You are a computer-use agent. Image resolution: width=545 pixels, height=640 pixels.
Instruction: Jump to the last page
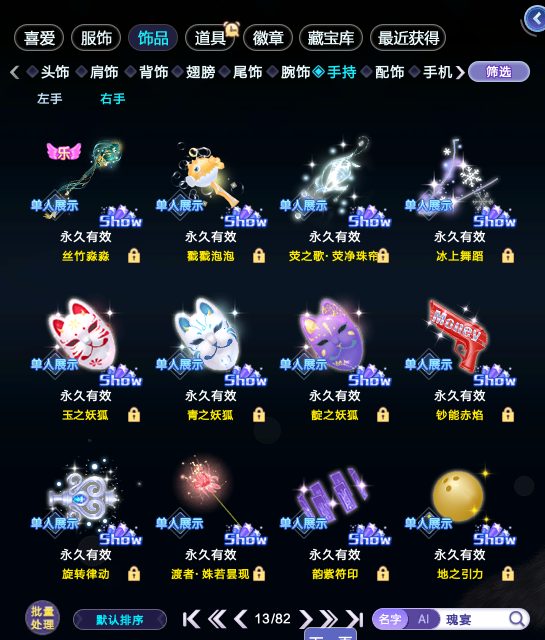click(x=354, y=619)
